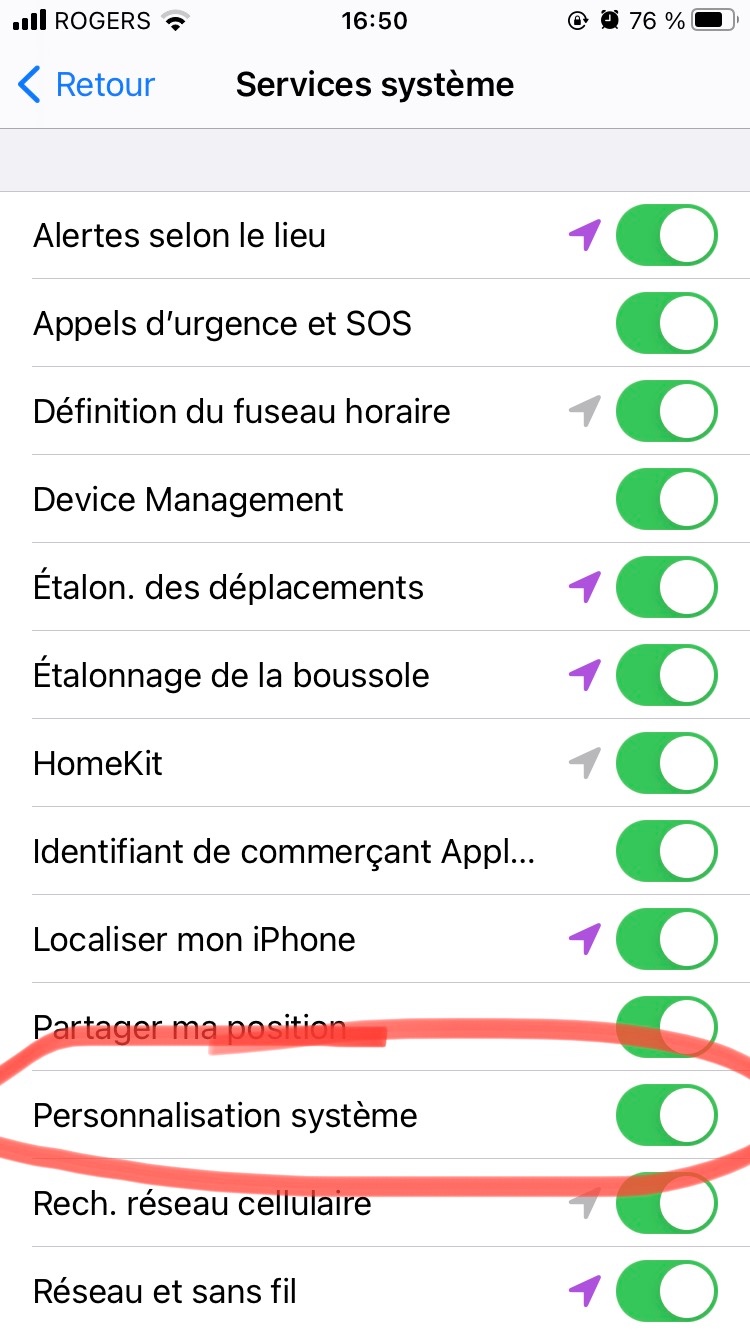This screenshot has width=750, height=1334.
Task: Switch off Rech. réseau cellulaire
Action: coord(666,1204)
